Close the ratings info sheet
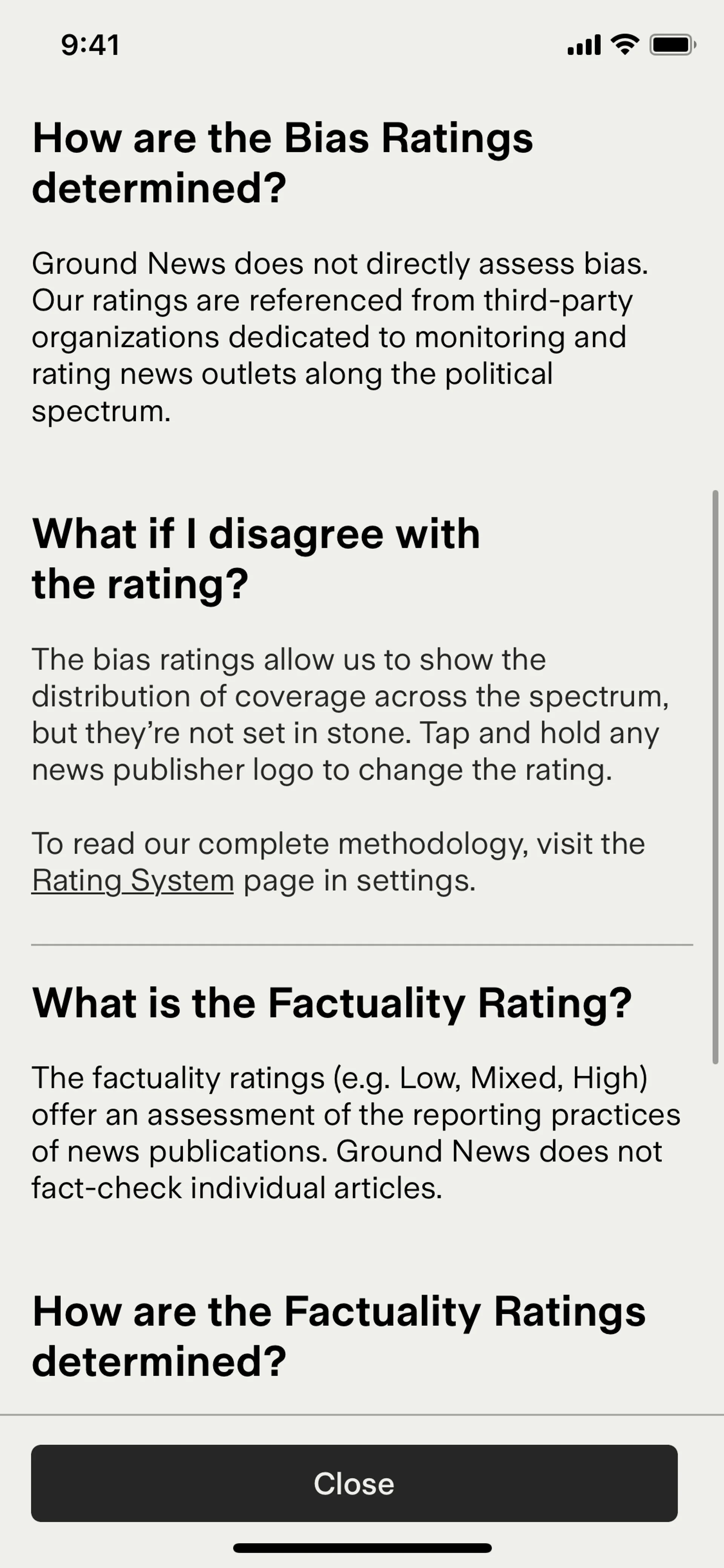724x1568 pixels. (x=354, y=1484)
